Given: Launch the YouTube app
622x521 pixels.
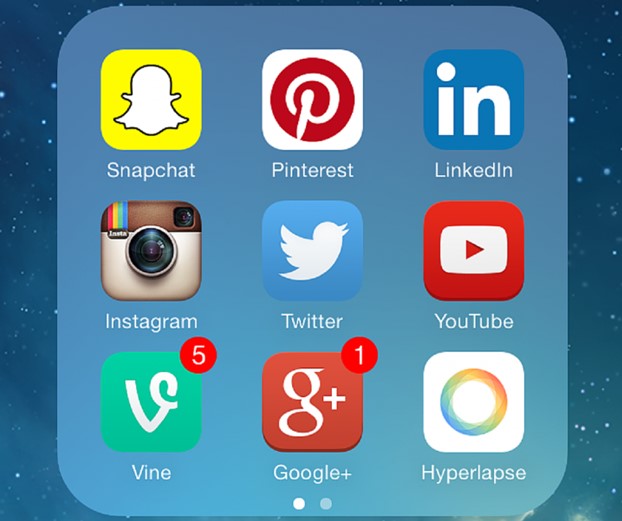Looking at the screenshot, I should (473, 251).
